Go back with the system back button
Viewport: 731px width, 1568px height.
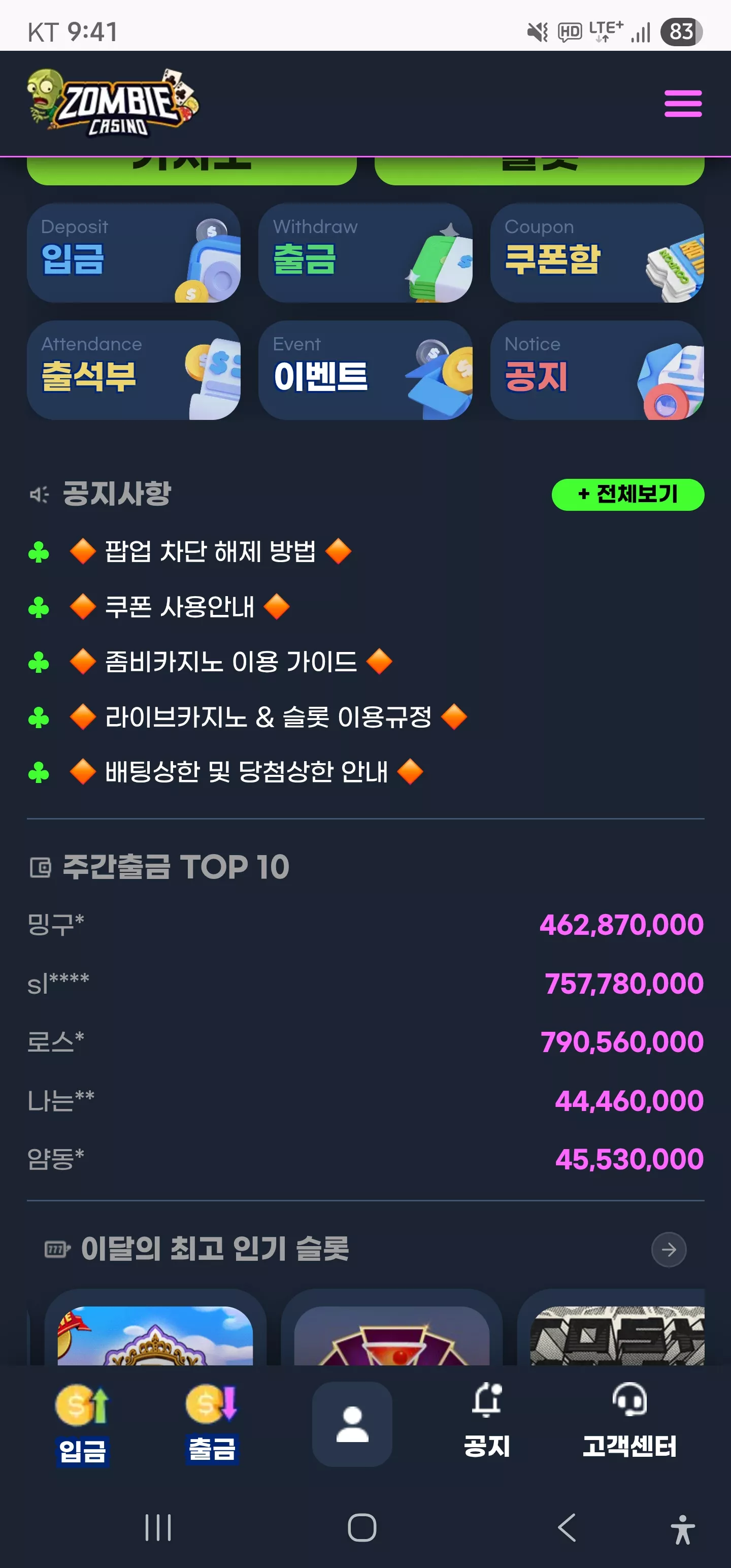[x=567, y=1528]
